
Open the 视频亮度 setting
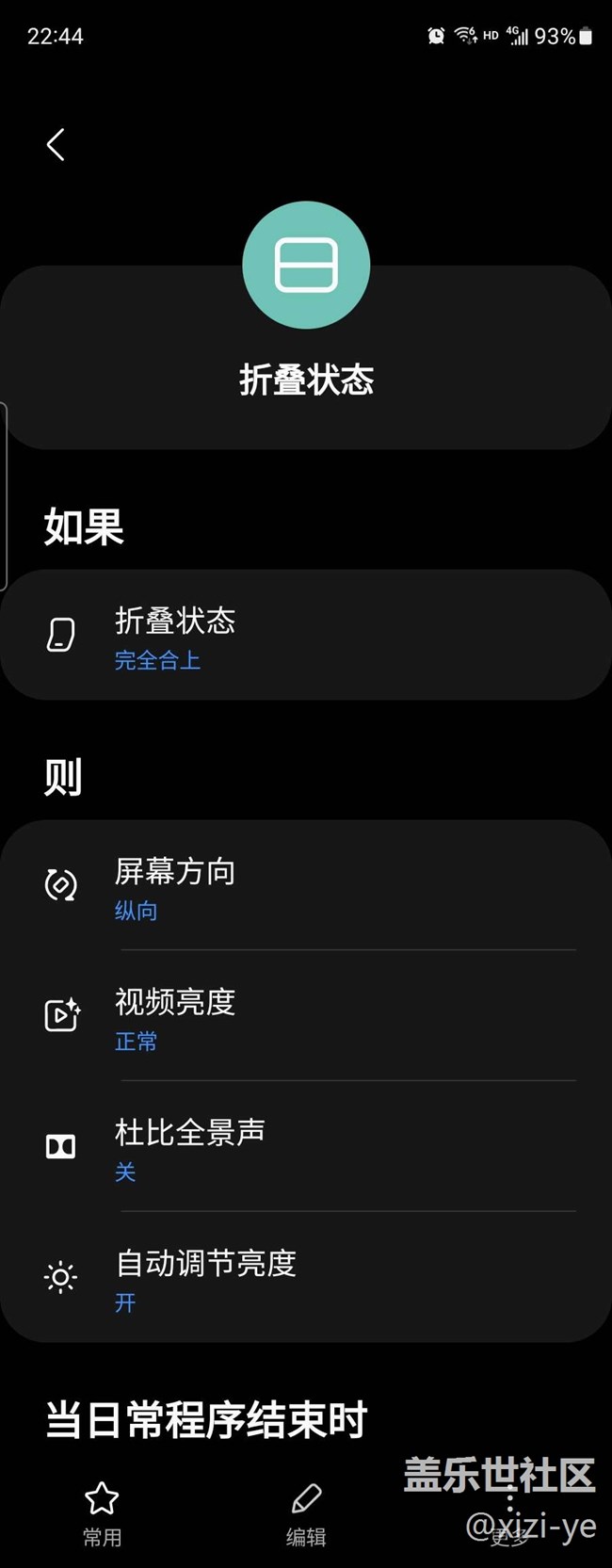pos(306,1016)
